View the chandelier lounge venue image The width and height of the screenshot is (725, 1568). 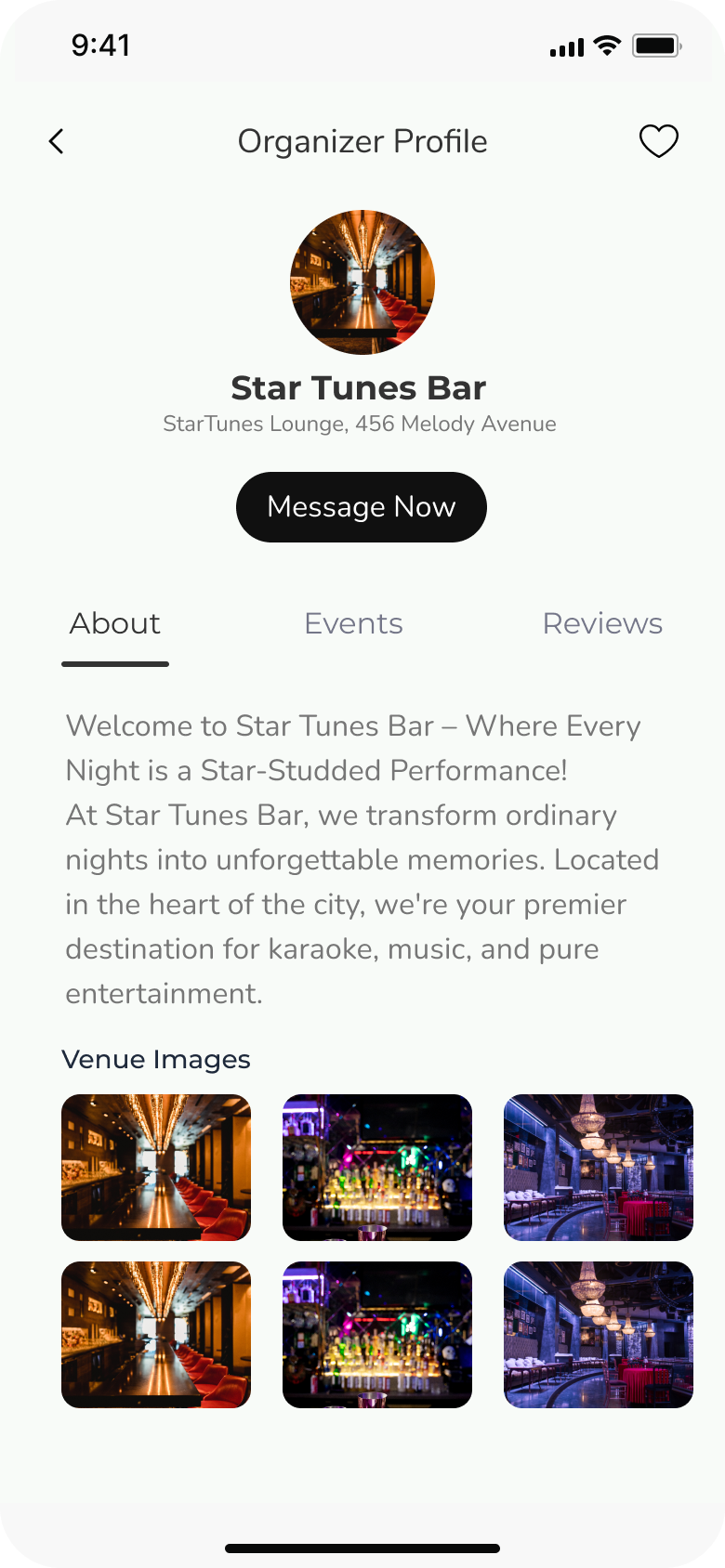(598, 1167)
